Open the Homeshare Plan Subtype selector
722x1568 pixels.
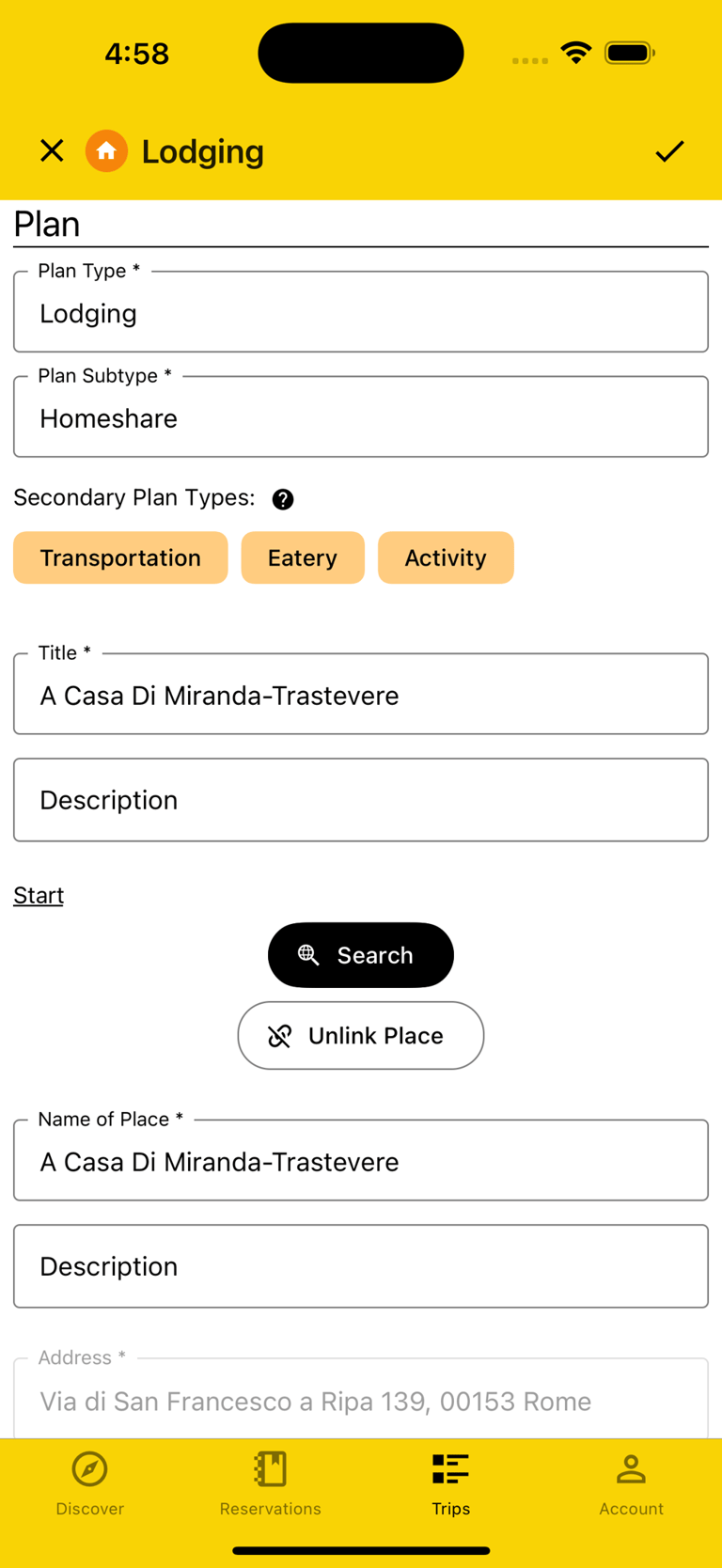click(x=361, y=416)
